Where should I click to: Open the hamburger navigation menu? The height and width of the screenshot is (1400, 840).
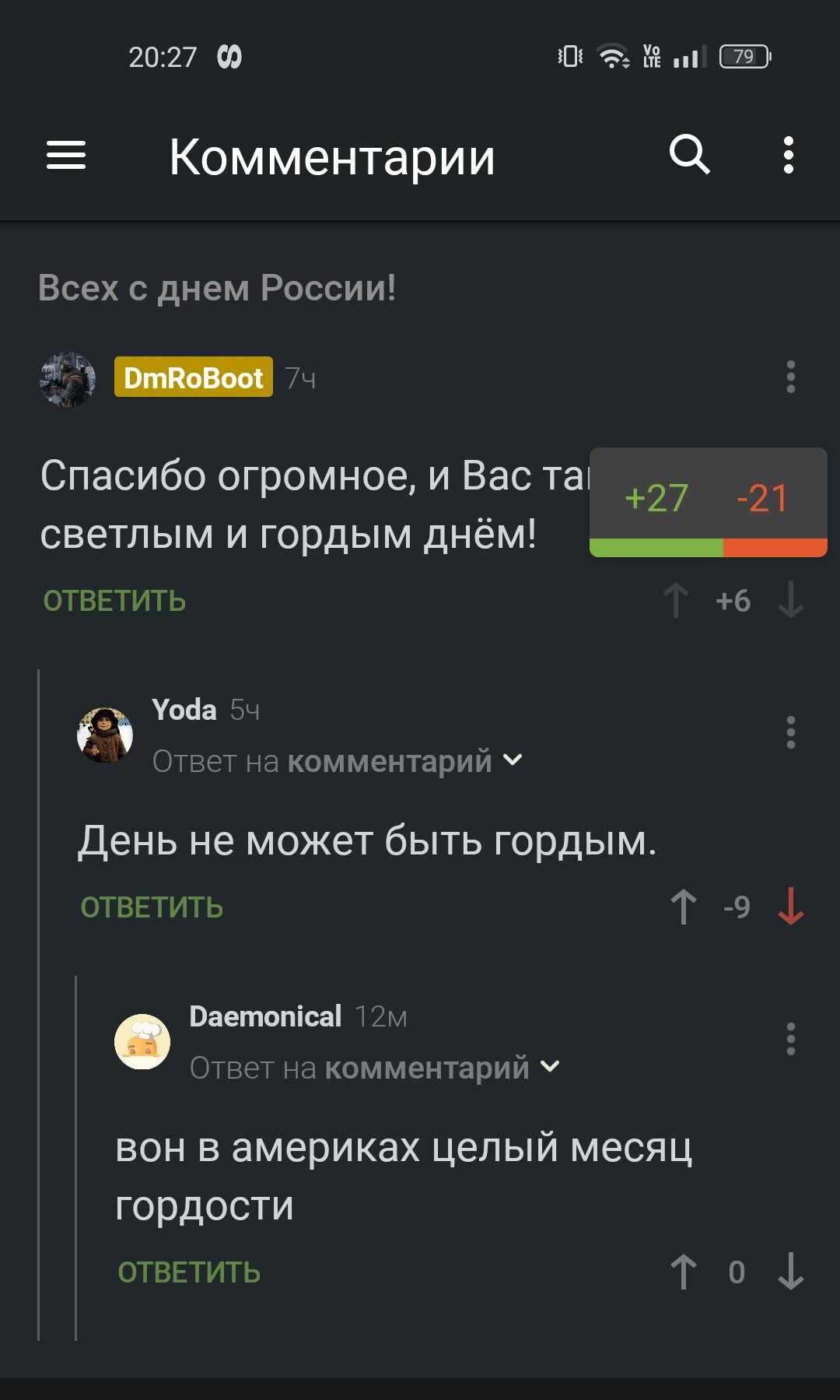tap(66, 155)
